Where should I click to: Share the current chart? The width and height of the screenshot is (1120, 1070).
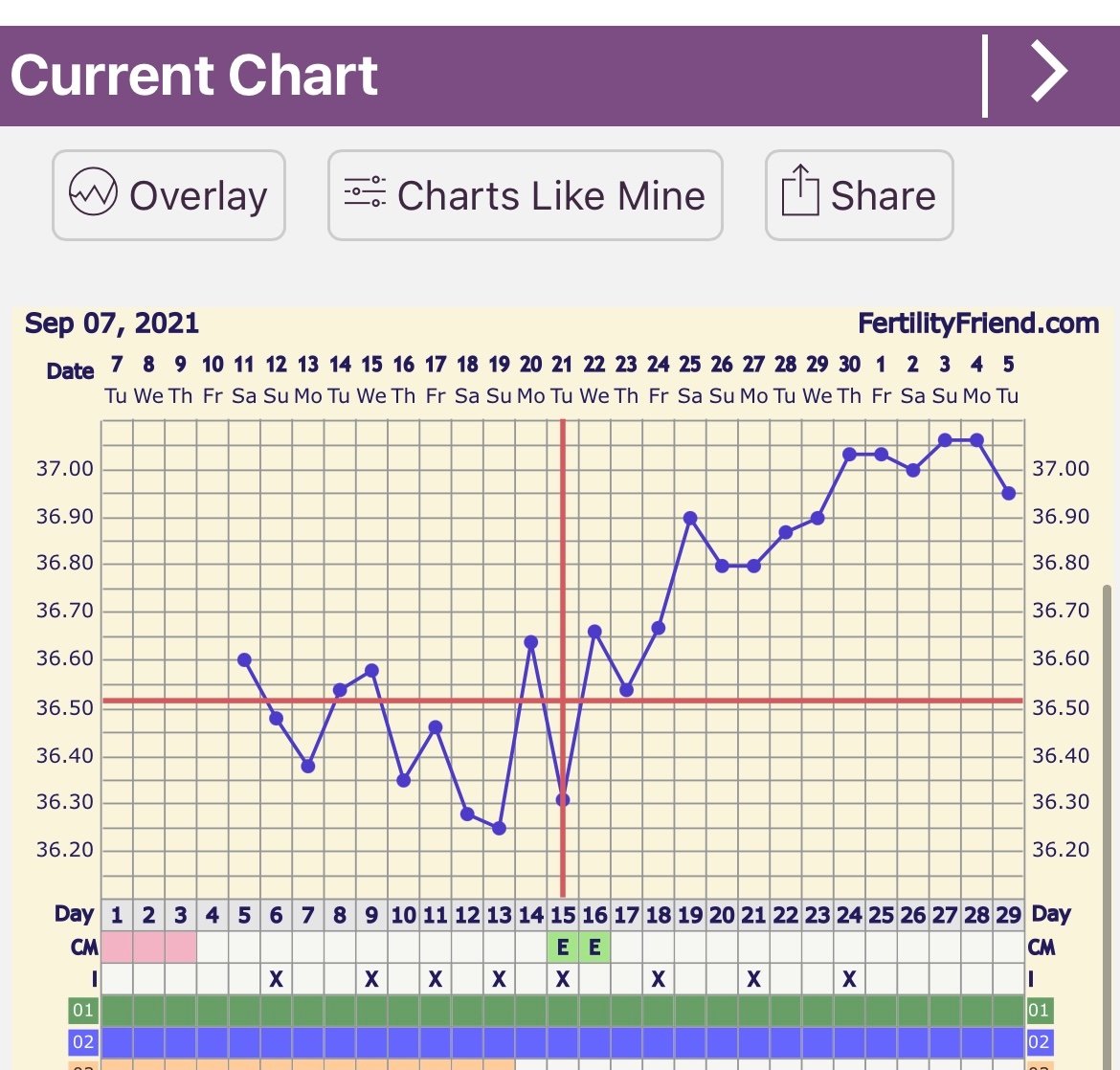[859, 195]
